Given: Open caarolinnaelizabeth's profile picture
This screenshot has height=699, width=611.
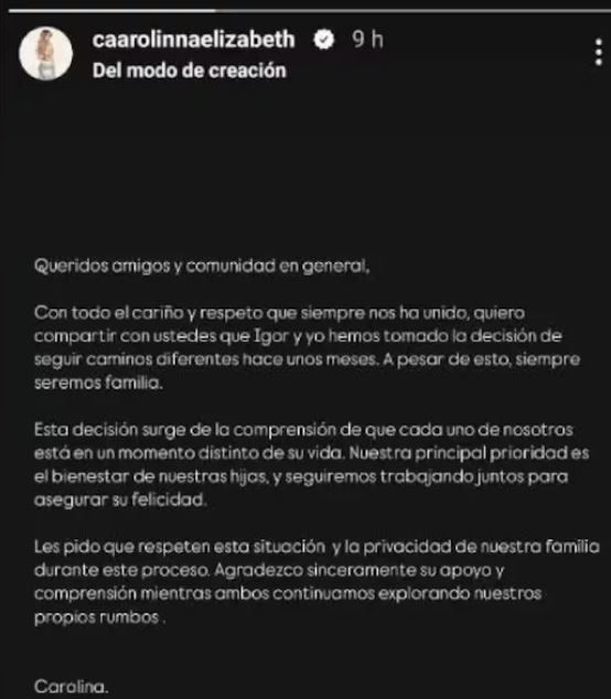Looking at the screenshot, I should coord(45,54).
